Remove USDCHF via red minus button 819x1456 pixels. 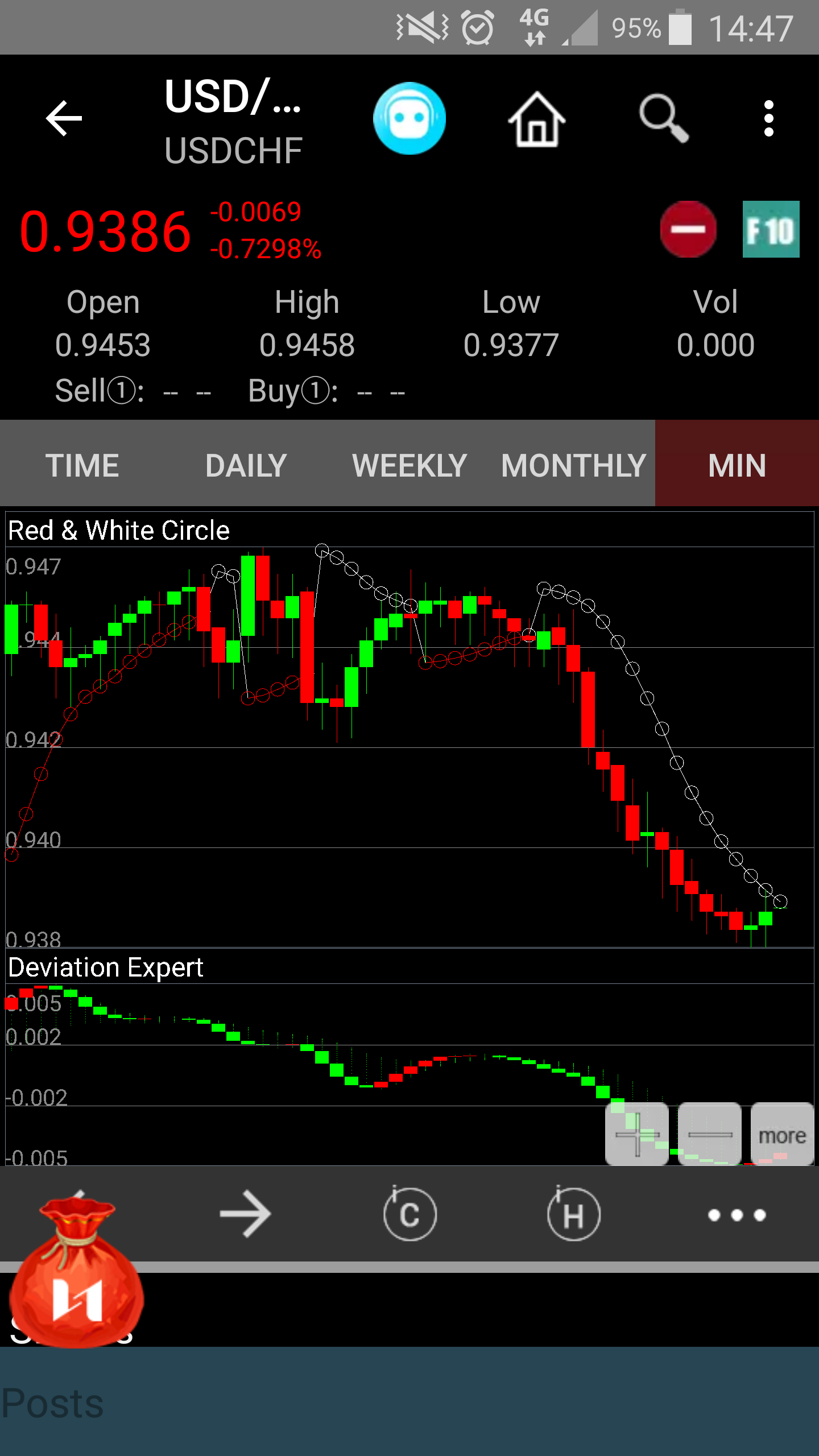688,229
